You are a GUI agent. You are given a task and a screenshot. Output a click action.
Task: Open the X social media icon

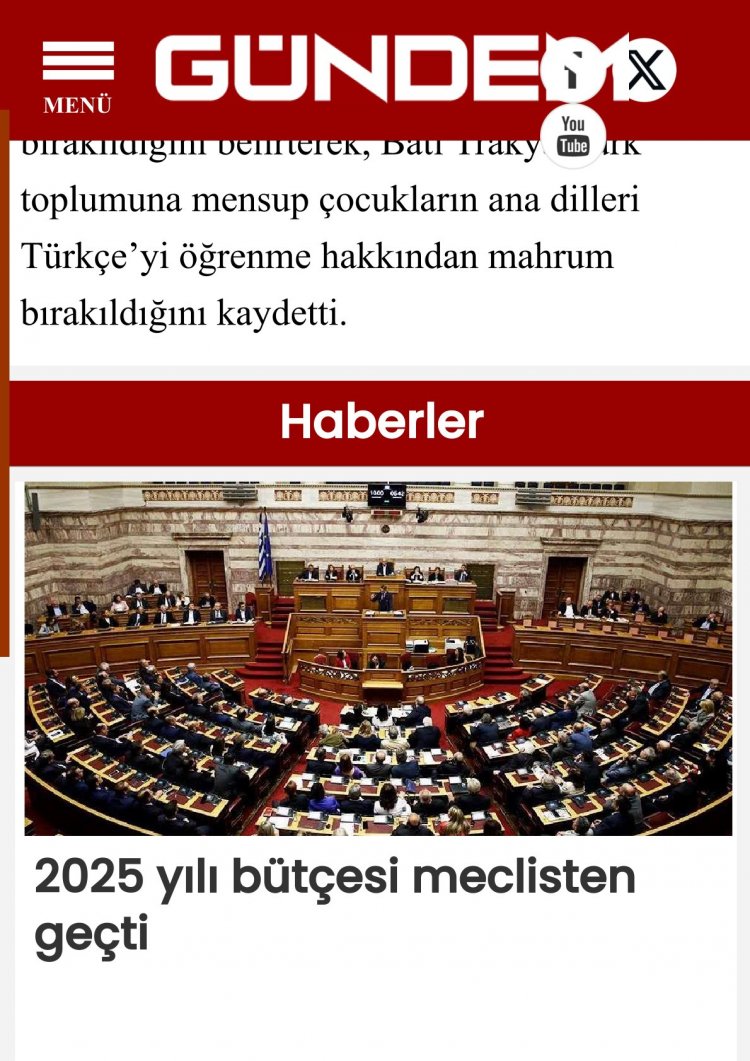645,70
